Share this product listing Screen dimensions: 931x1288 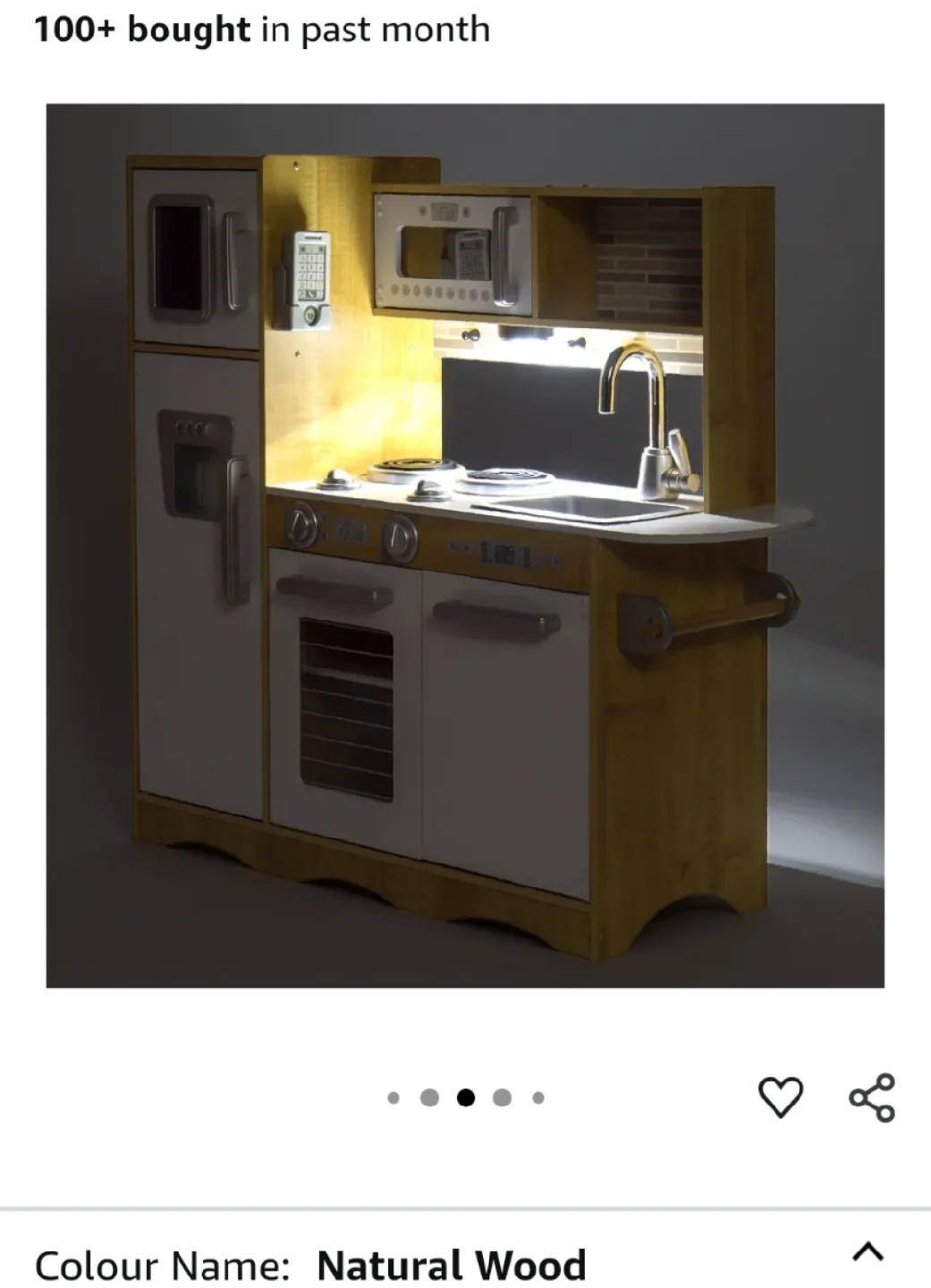coord(872,1097)
